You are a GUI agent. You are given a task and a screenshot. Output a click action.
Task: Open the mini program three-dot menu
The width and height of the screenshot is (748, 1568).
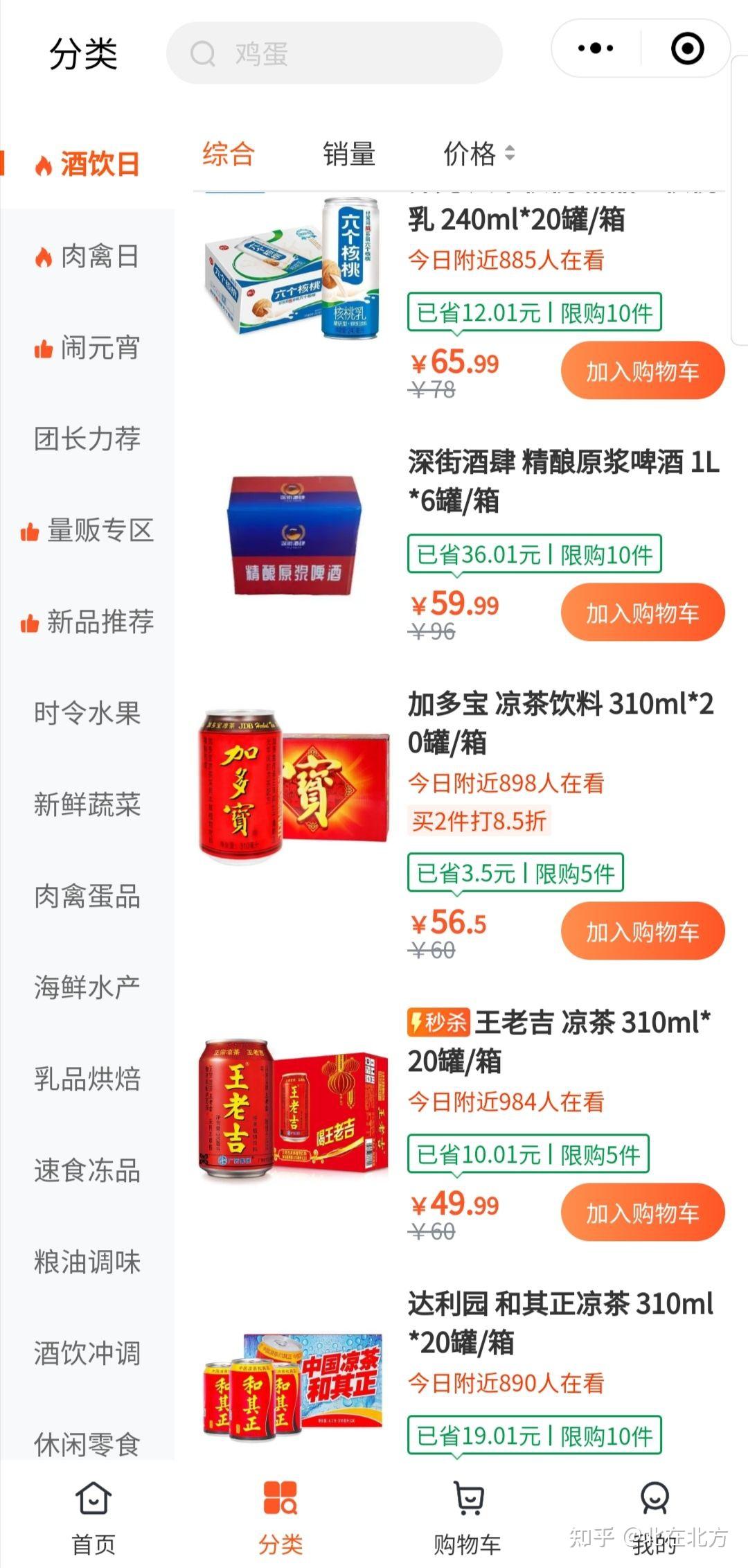click(x=596, y=49)
